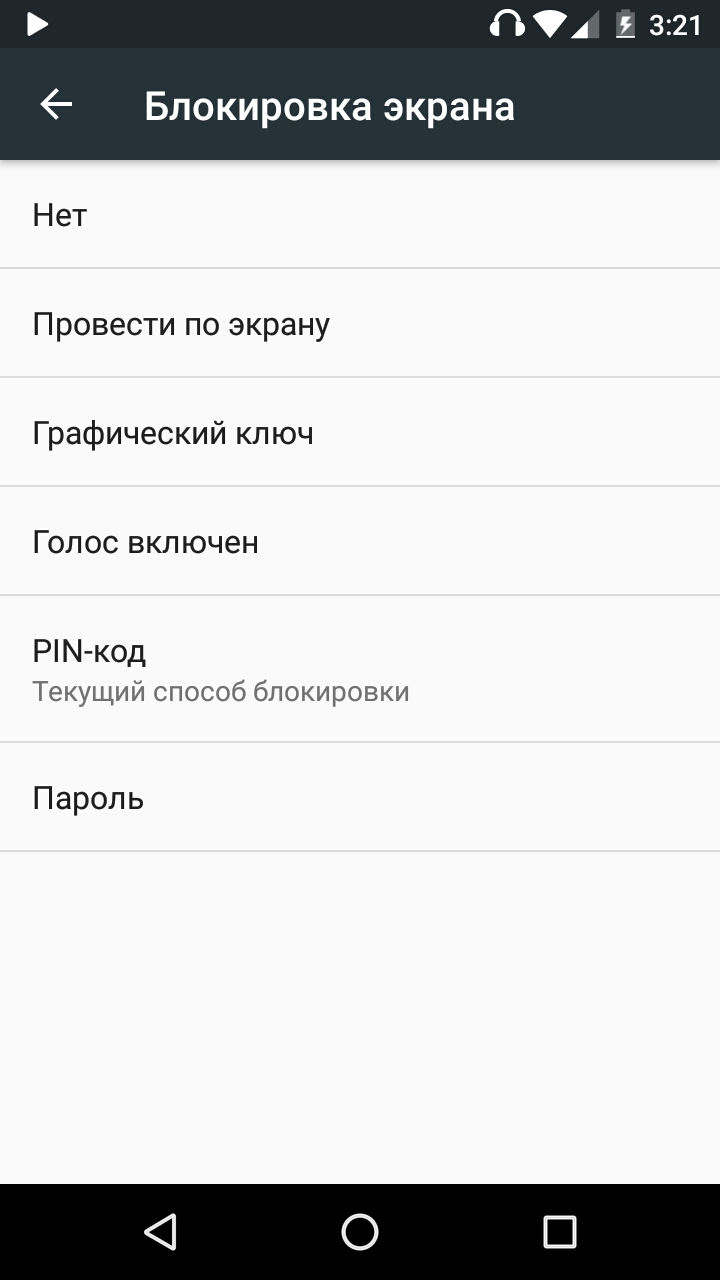Open Графический ключ setup
This screenshot has width=720, height=1280.
coord(360,432)
